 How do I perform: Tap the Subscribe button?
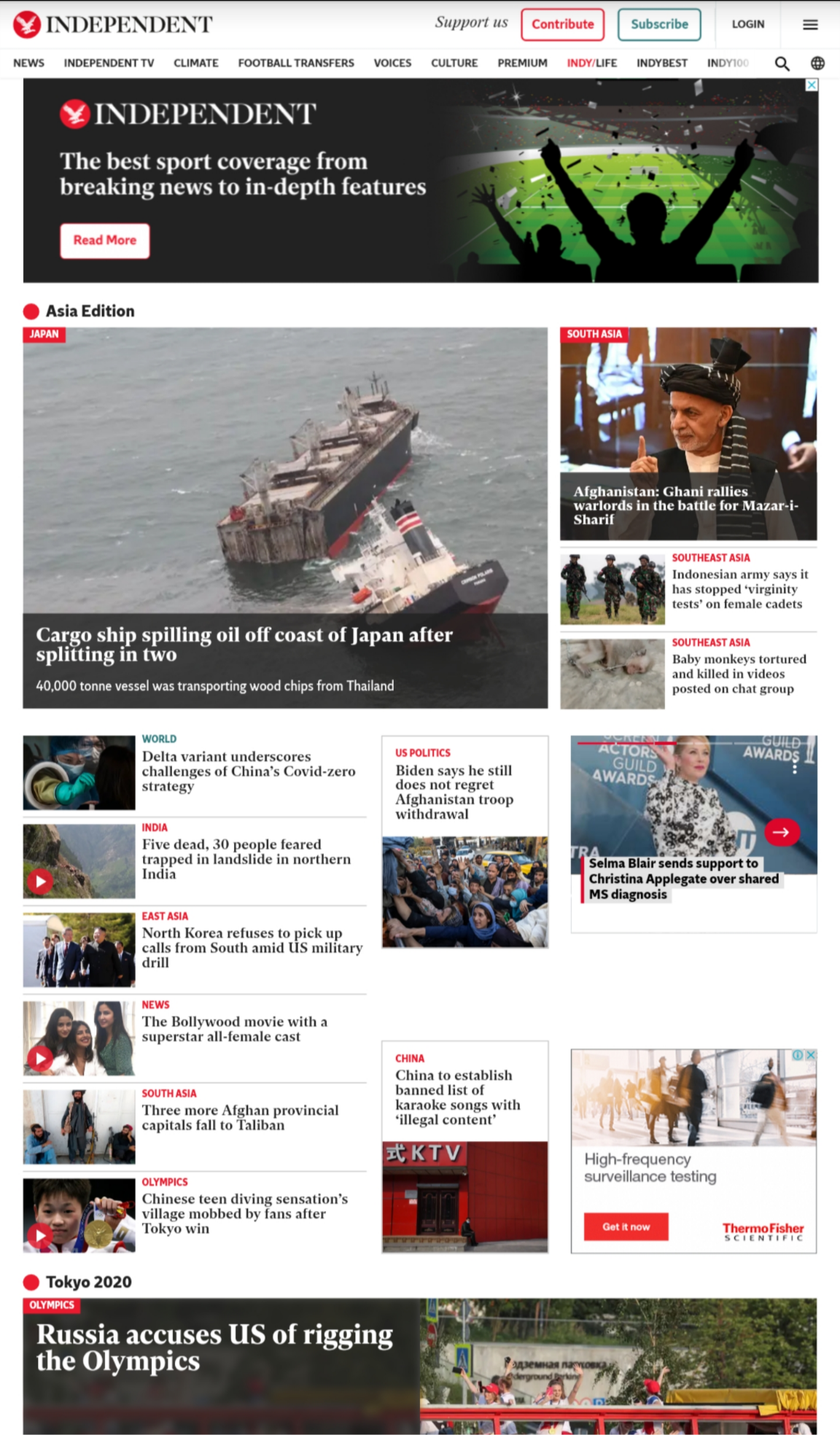coord(659,24)
